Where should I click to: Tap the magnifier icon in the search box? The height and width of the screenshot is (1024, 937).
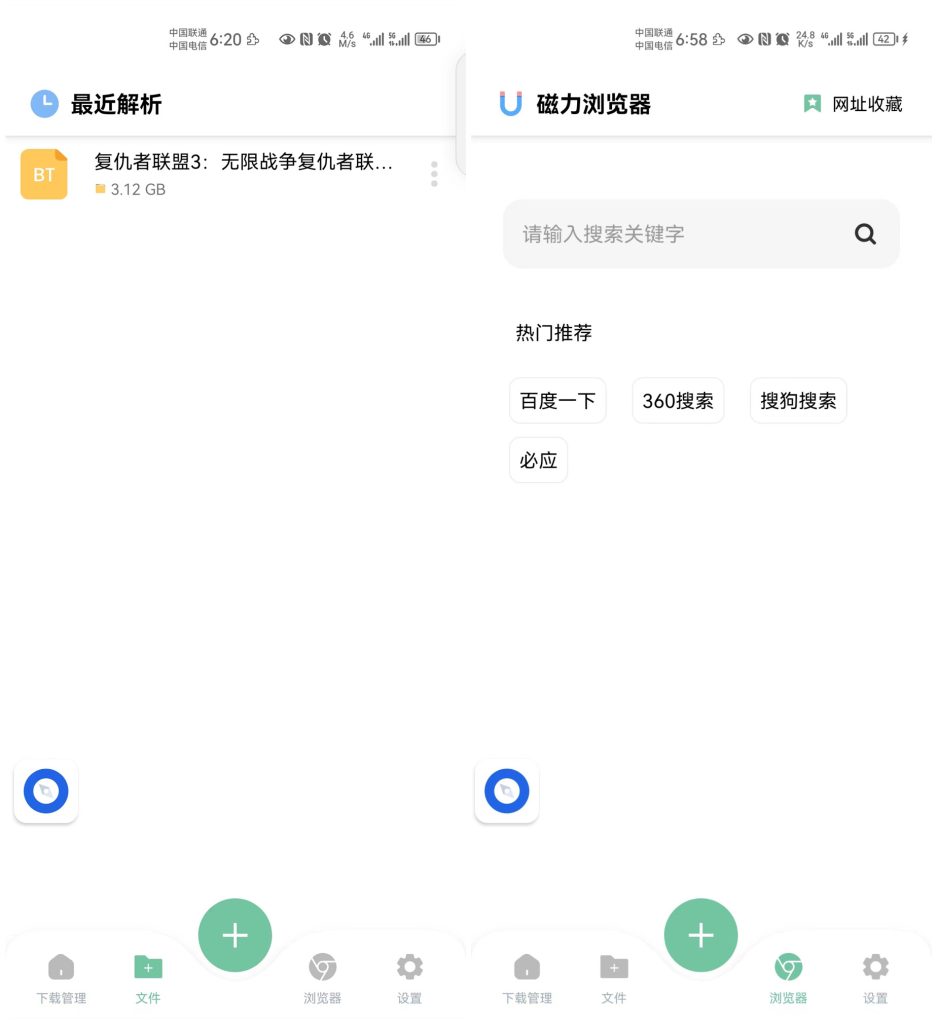(865, 234)
